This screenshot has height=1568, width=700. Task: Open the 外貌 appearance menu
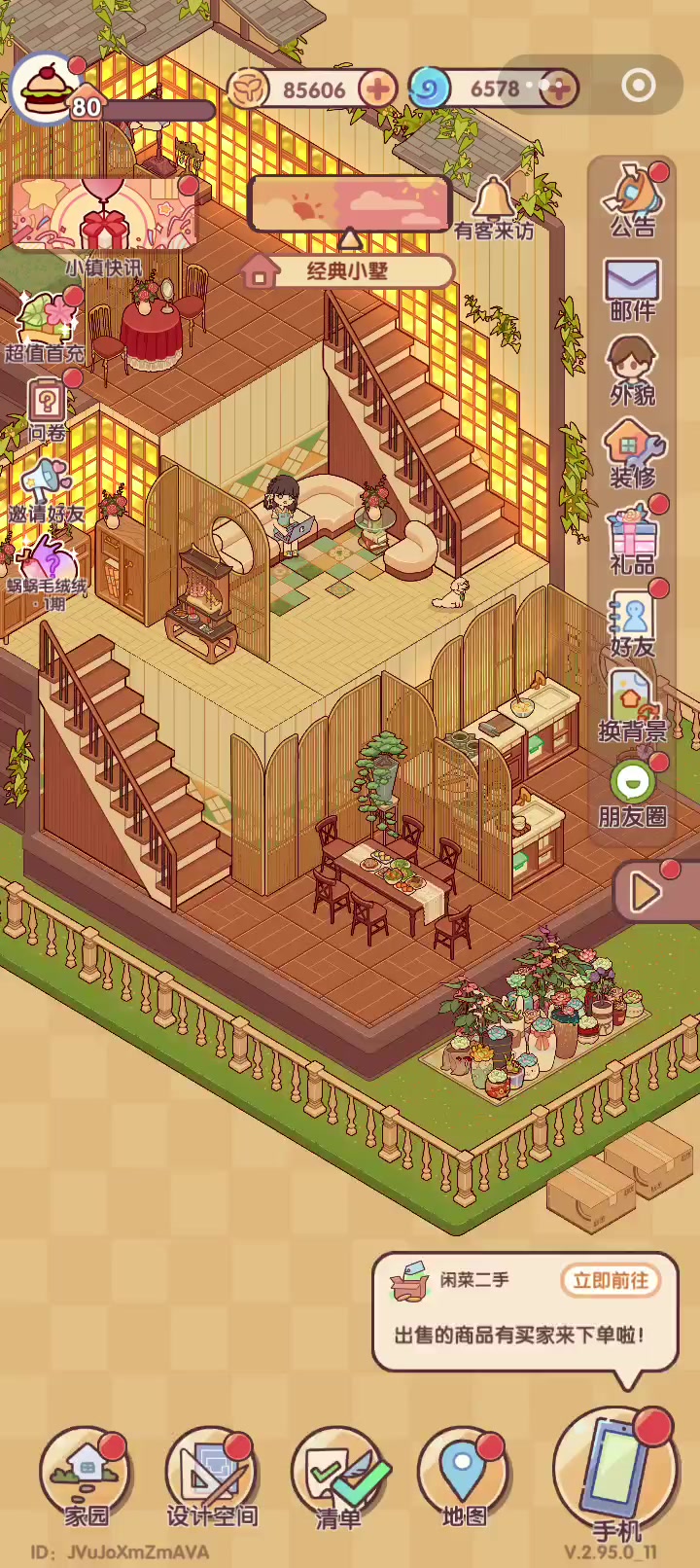tap(632, 370)
